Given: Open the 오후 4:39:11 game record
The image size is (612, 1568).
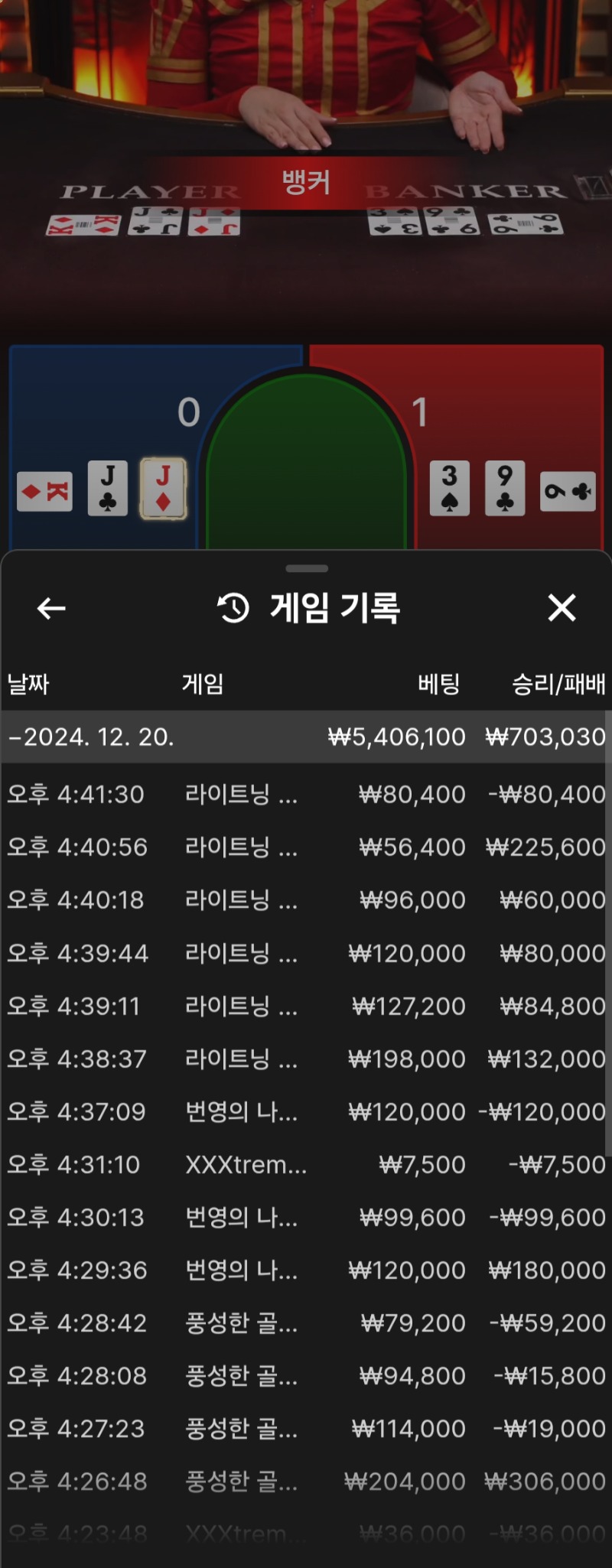Looking at the screenshot, I should [306, 1006].
